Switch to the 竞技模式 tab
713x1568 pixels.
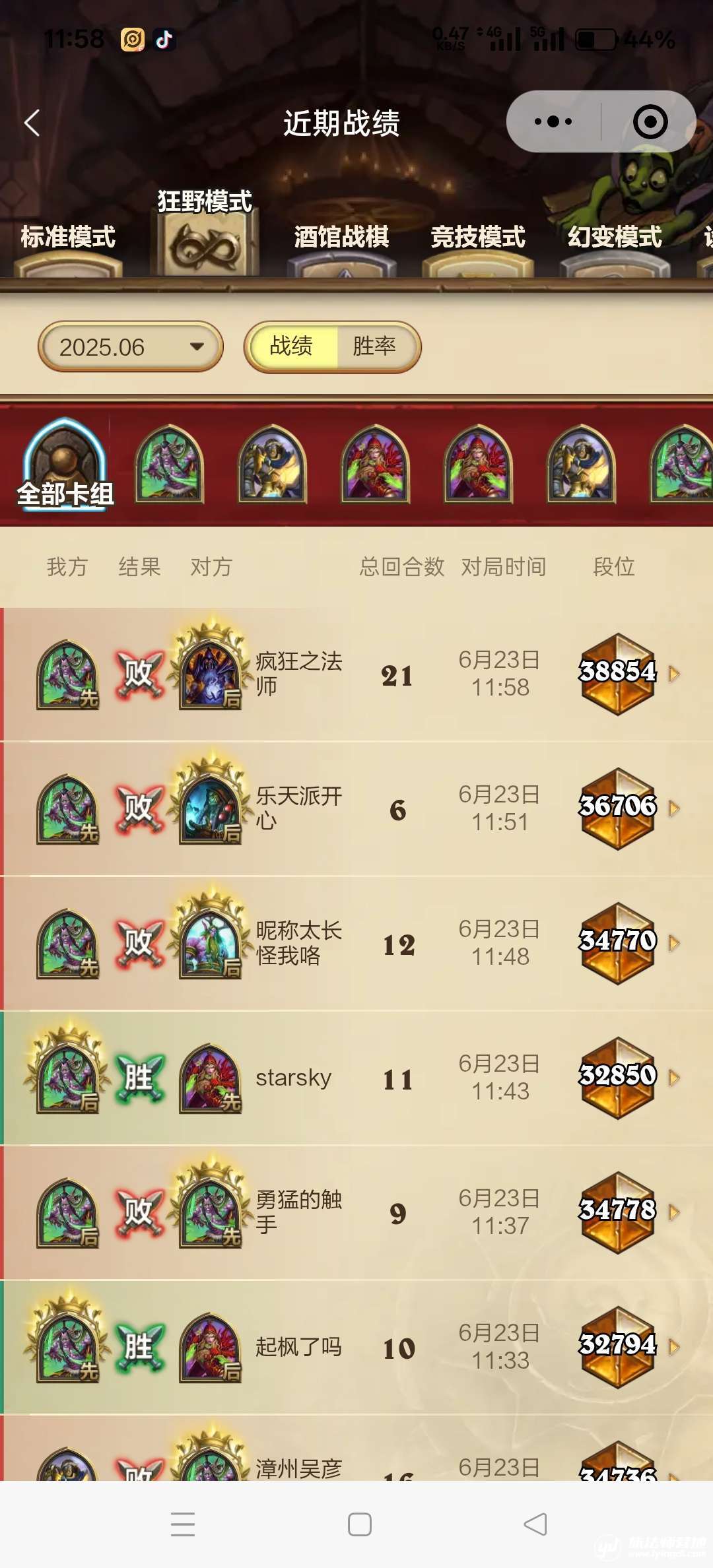point(478,238)
